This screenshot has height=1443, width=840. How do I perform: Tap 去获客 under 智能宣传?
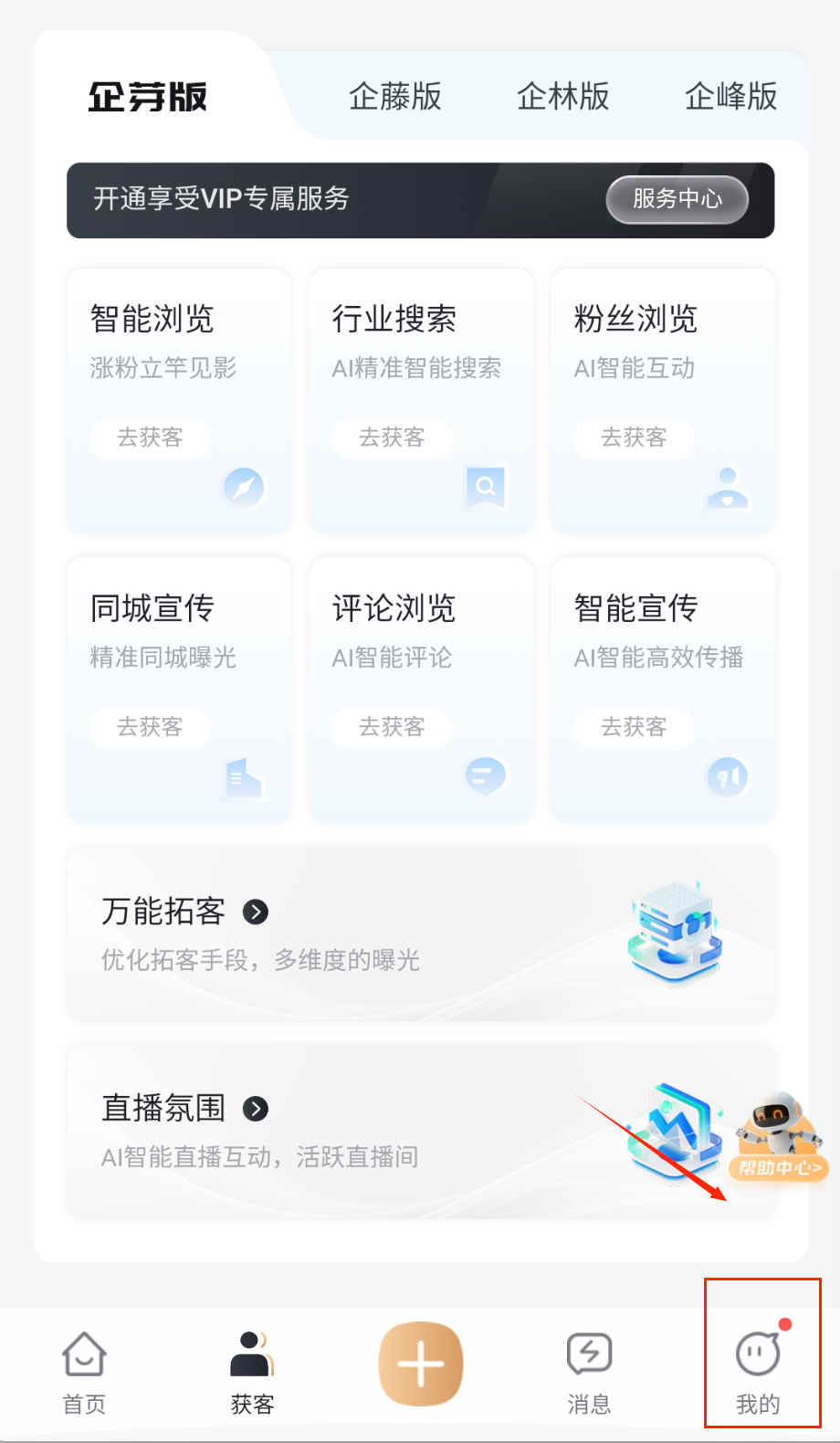pos(634,727)
